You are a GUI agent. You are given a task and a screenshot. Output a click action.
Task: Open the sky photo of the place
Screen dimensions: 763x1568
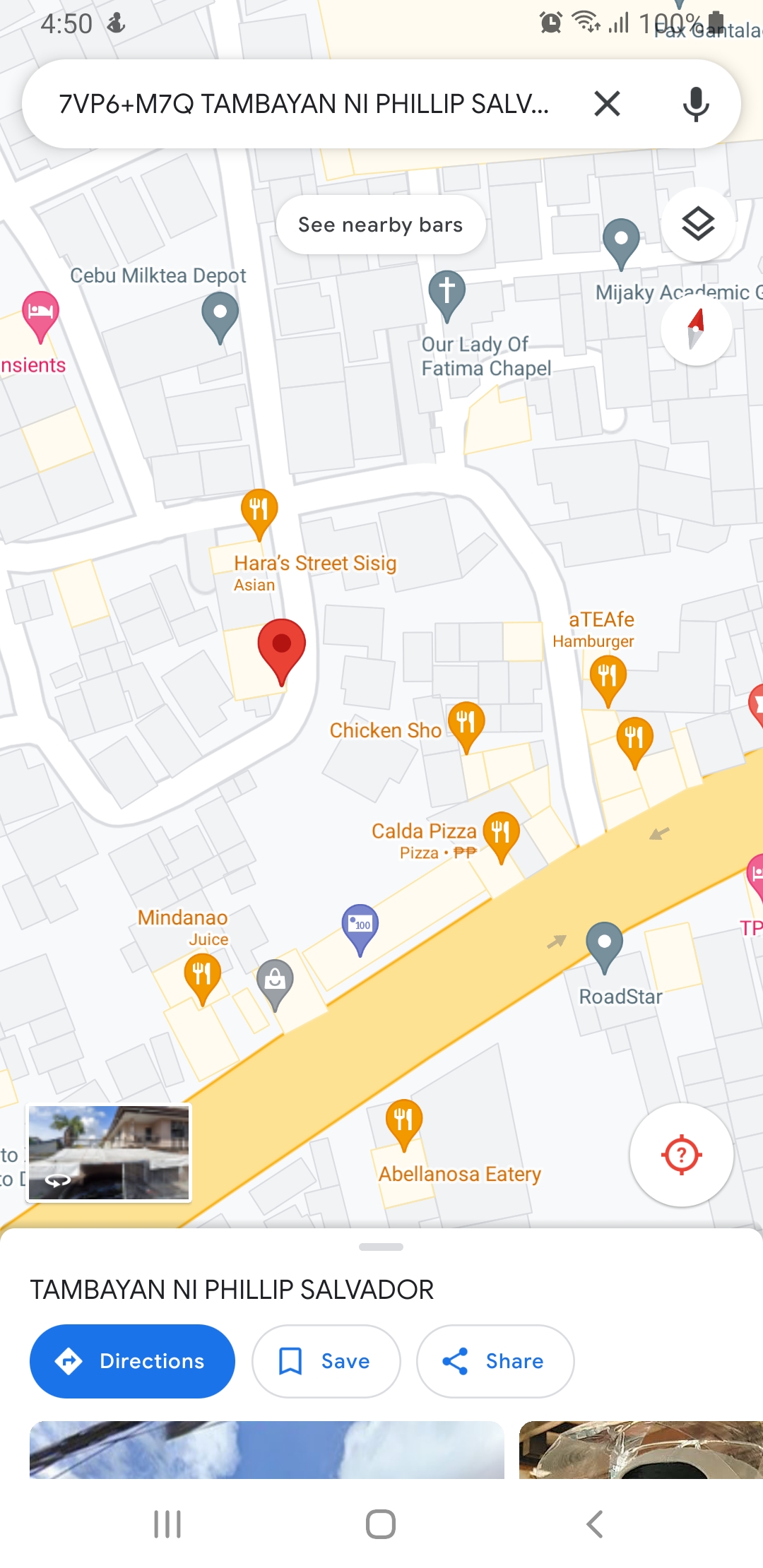click(266, 1449)
